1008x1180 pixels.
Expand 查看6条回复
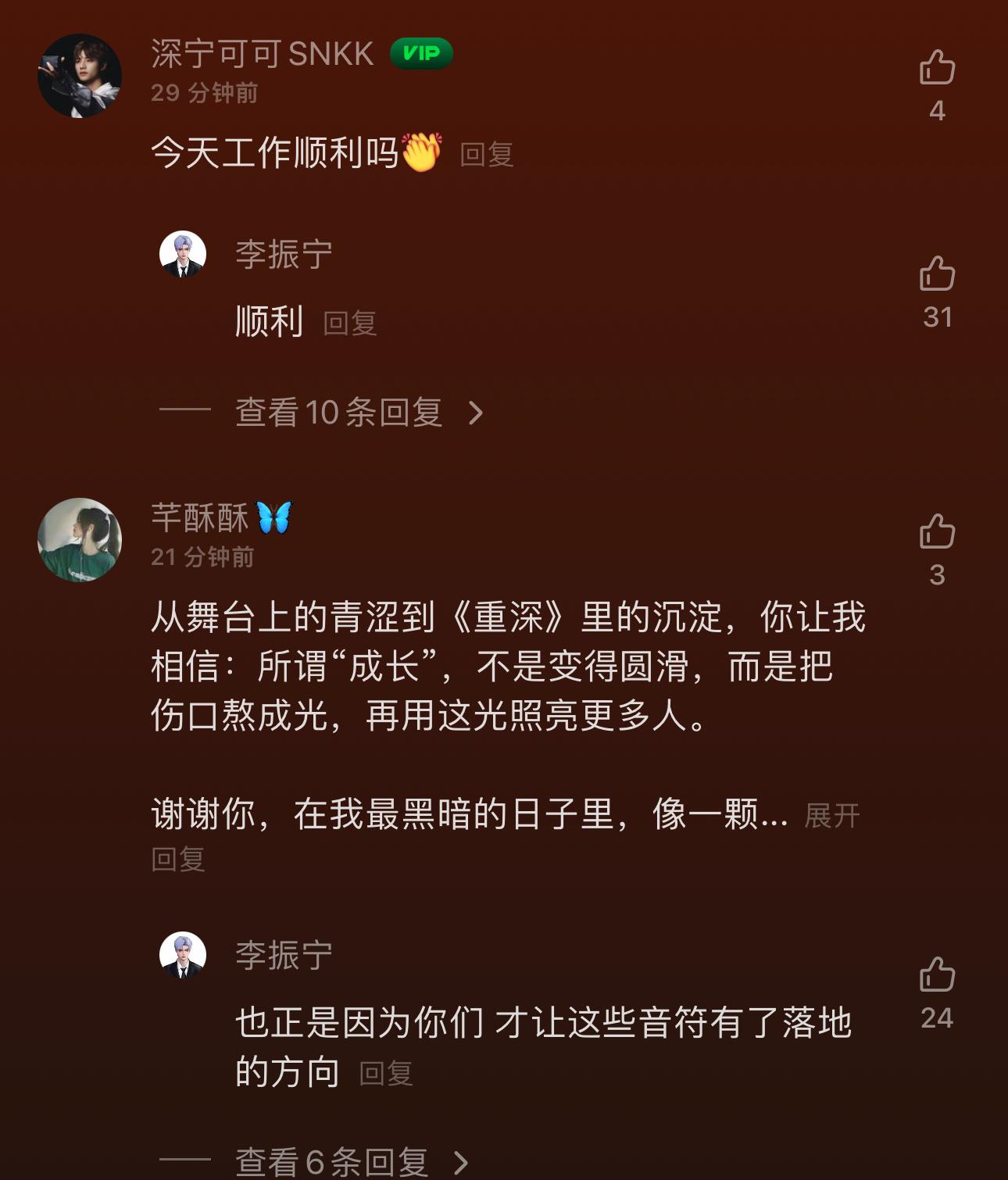[x=351, y=1162]
